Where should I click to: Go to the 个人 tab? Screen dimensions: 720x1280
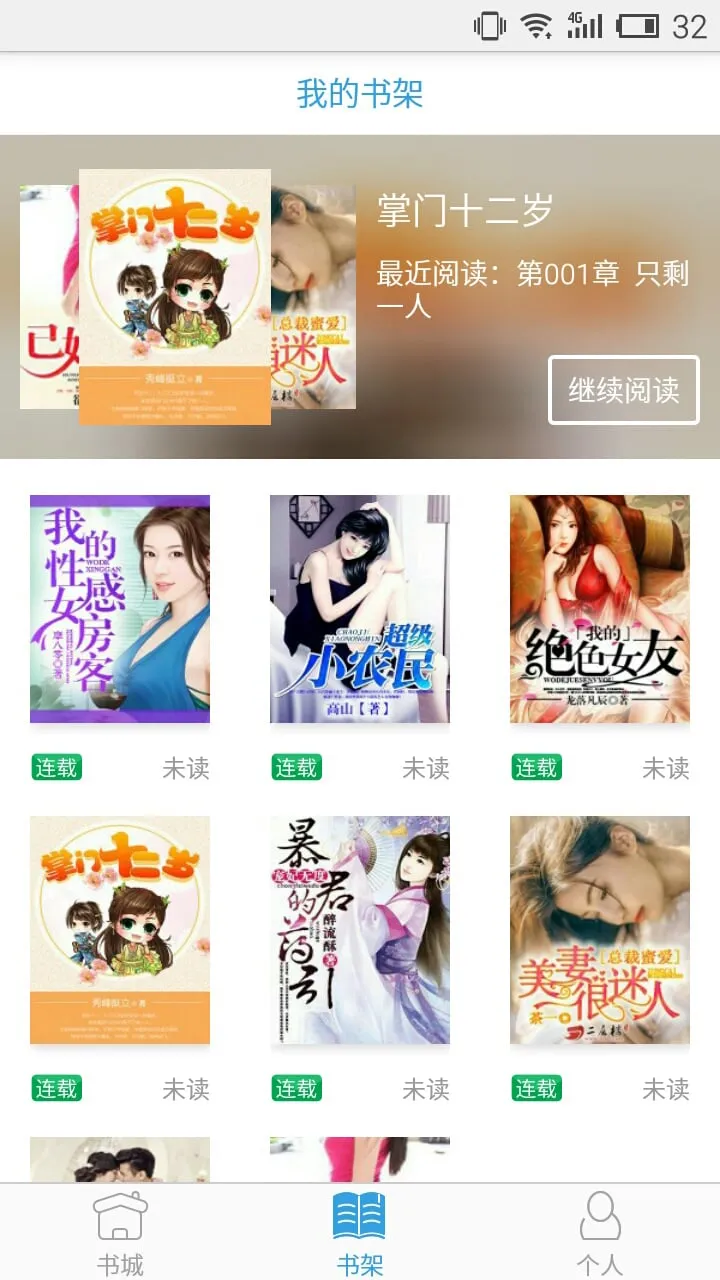coord(600,1233)
